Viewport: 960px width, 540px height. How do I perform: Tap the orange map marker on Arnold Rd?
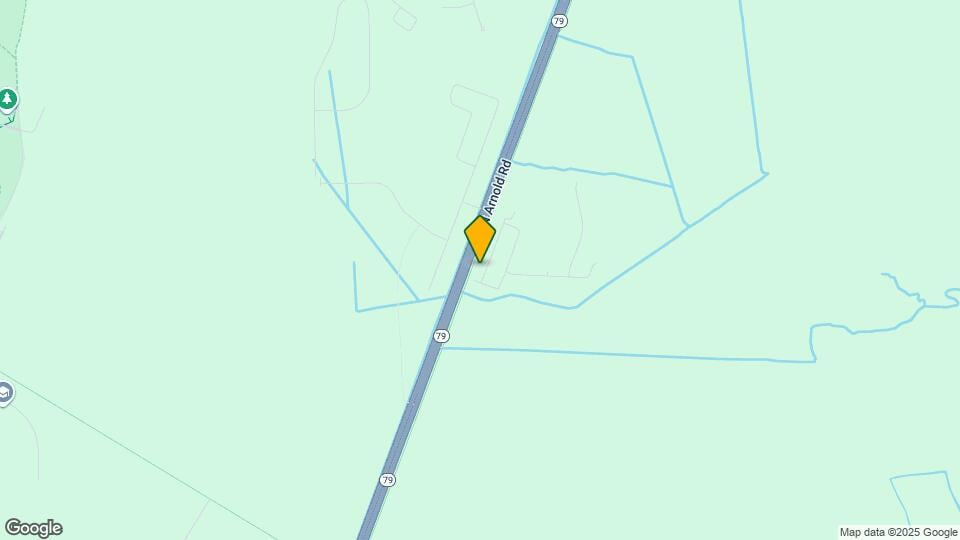click(x=480, y=239)
